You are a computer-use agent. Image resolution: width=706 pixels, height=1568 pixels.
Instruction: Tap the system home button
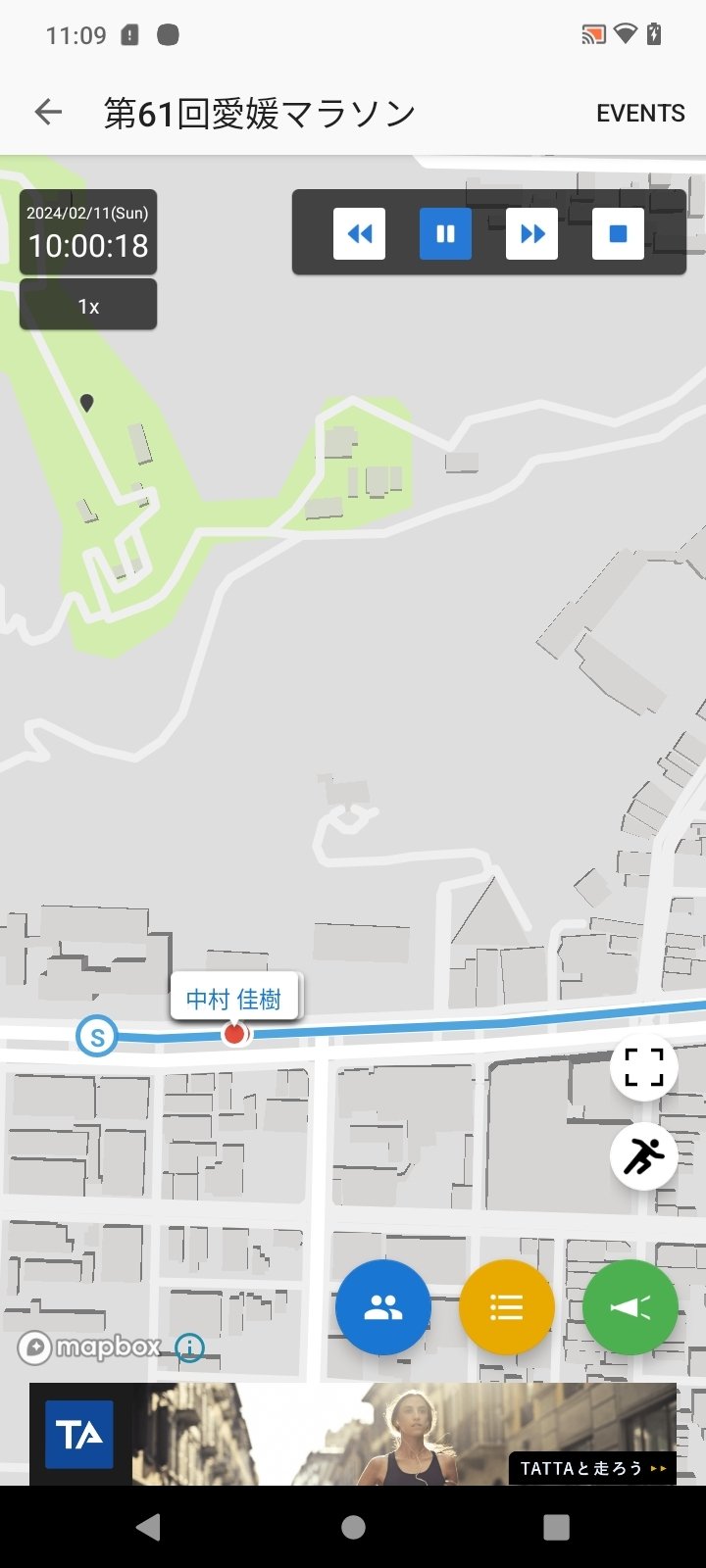click(x=353, y=1527)
